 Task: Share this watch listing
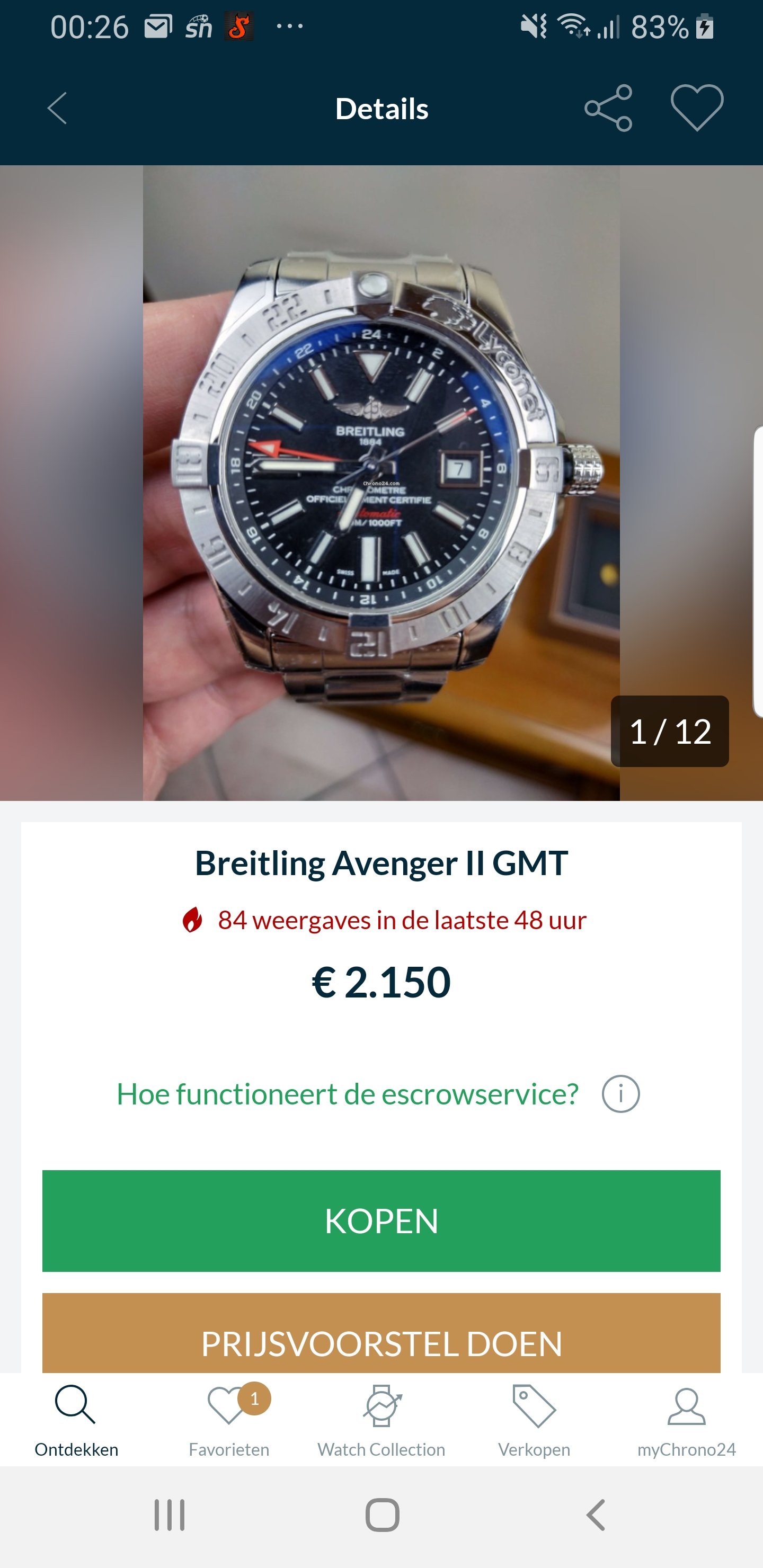tap(608, 109)
